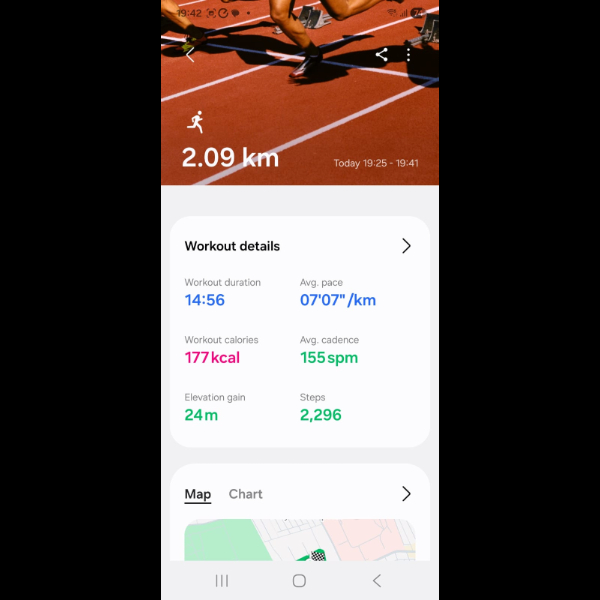Select the Map tab
Screen dimensions: 600x600
(x=198, y=494)
